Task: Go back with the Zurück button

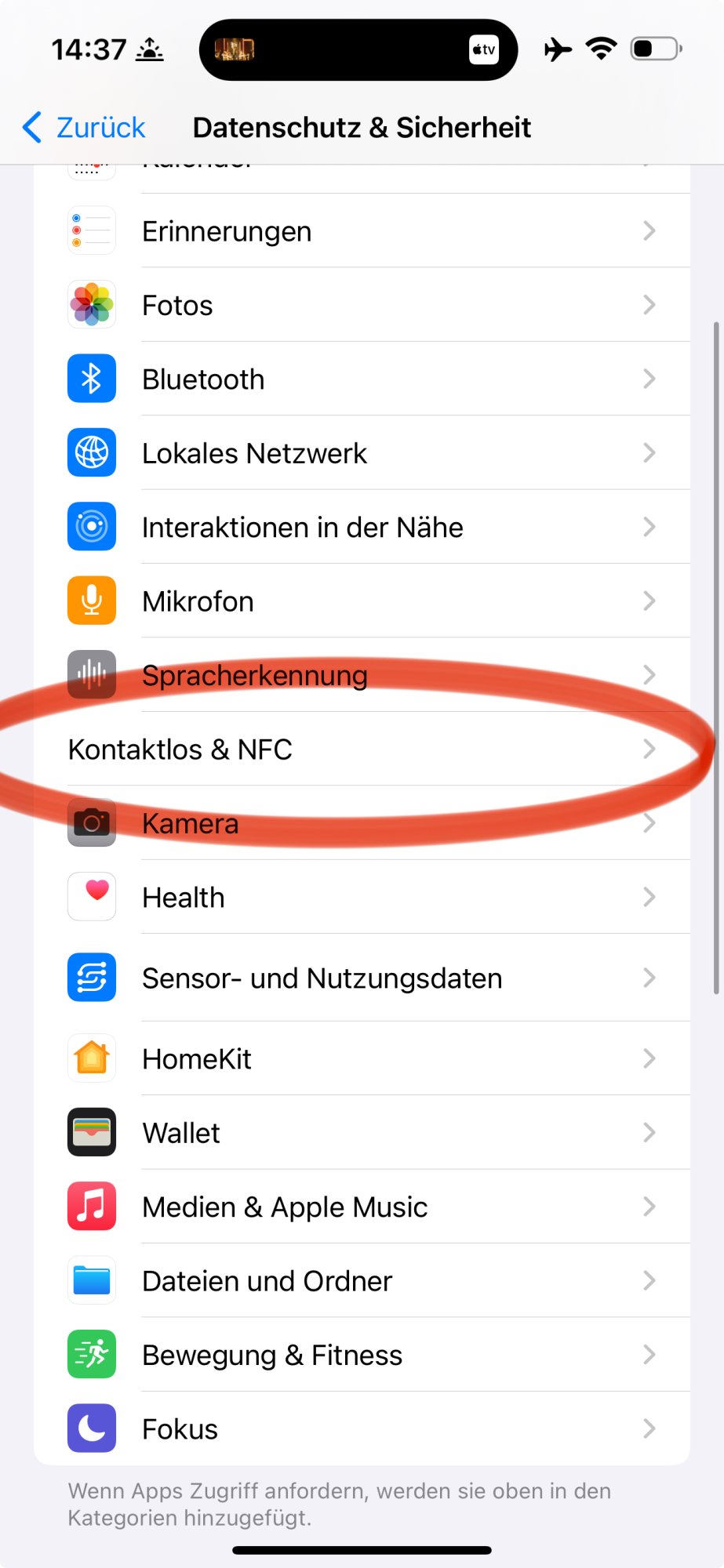Action: 85,127
